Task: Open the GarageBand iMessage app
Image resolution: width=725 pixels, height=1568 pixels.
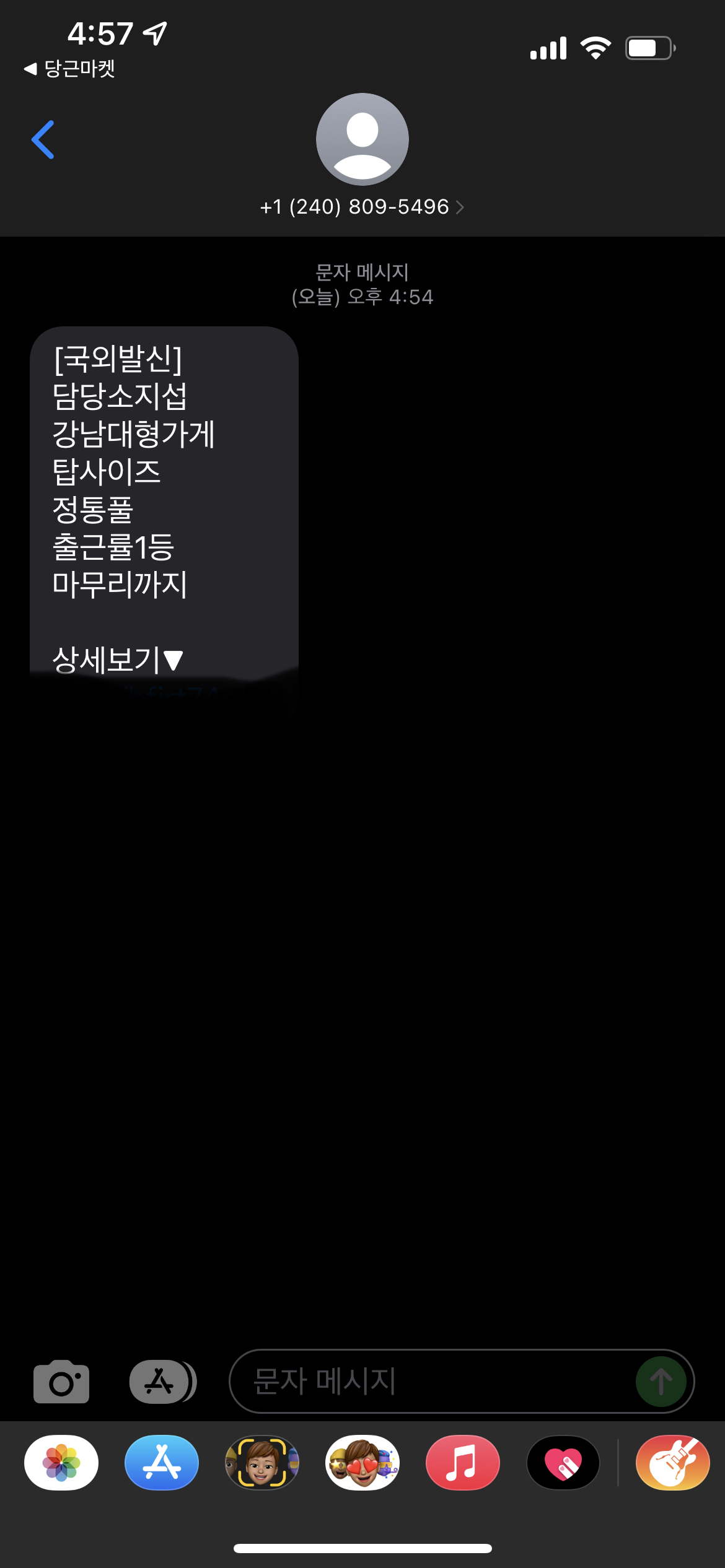Action: (673, 1463)
